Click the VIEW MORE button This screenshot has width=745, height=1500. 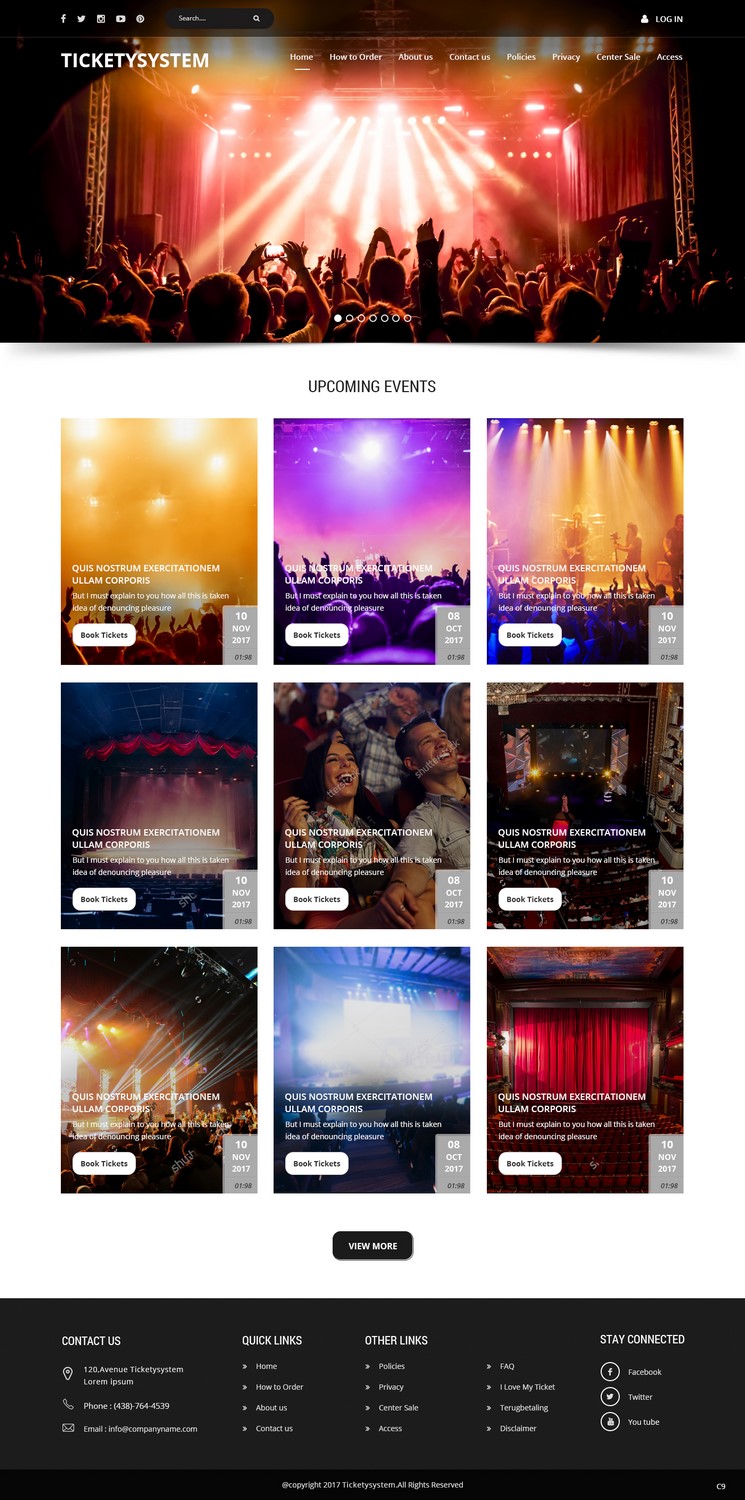point(372,1245)
